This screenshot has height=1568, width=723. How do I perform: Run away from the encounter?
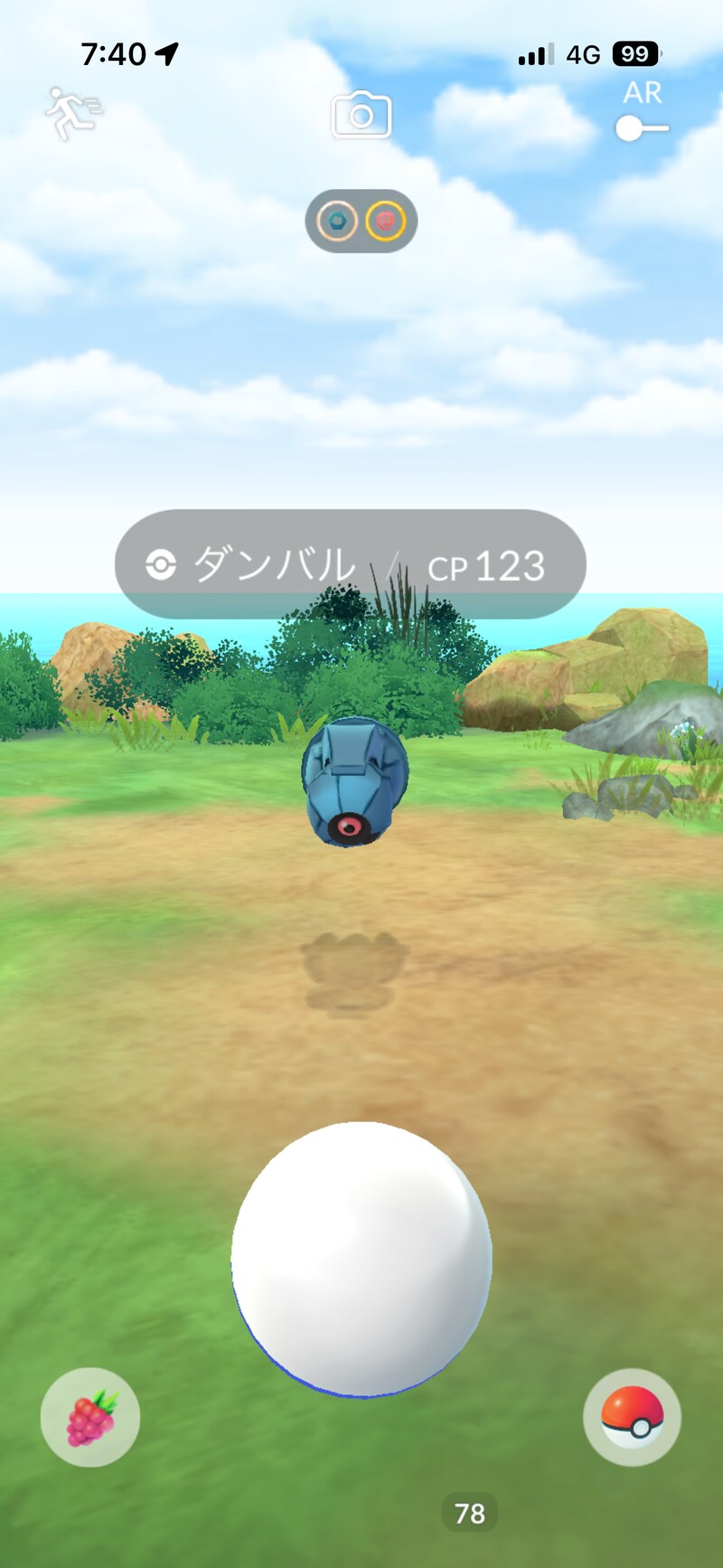point(72,115)
